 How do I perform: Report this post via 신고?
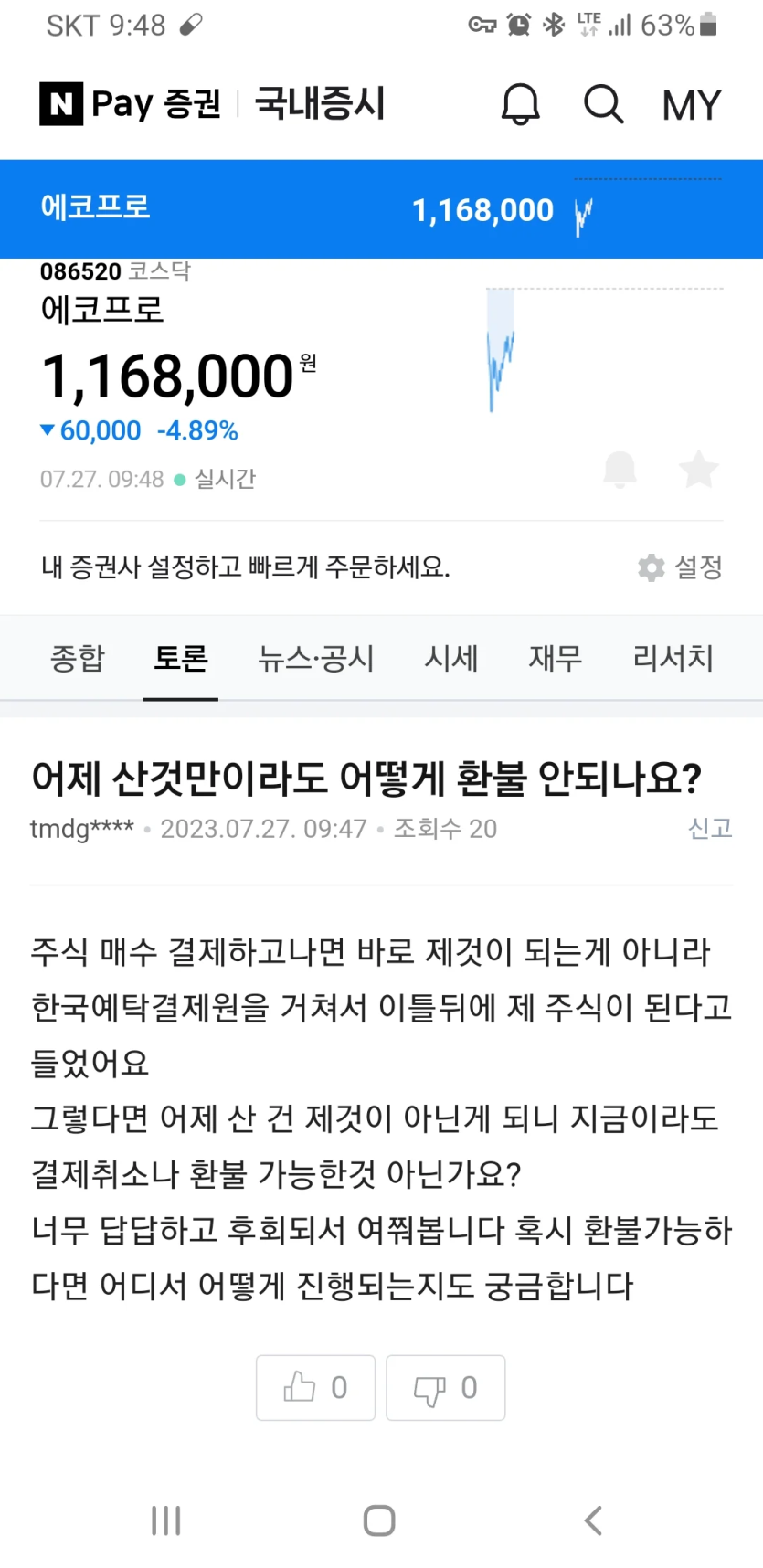(710, 828)
